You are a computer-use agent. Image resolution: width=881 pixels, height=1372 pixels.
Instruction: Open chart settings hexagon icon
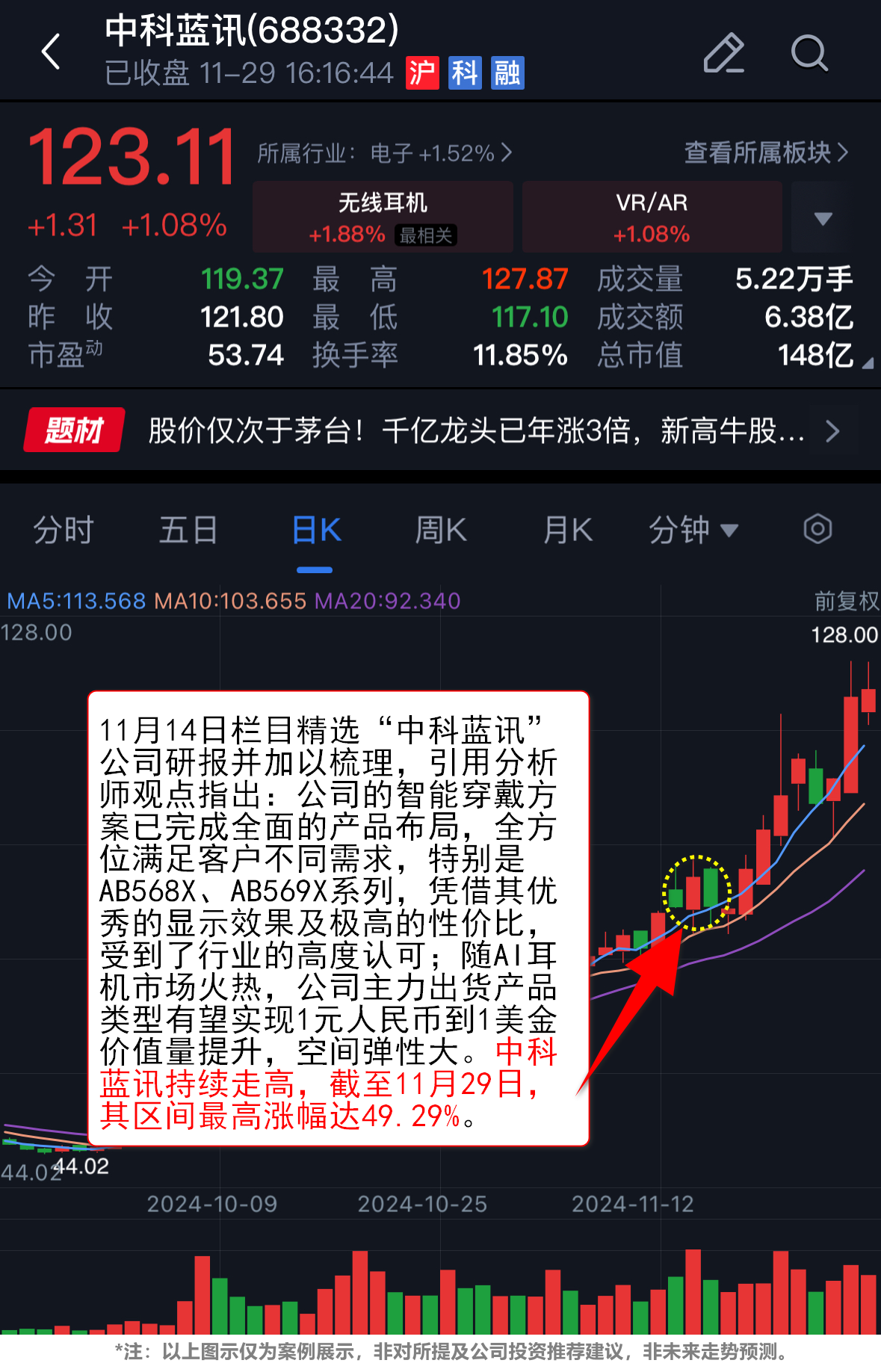(x=817, y=530)
